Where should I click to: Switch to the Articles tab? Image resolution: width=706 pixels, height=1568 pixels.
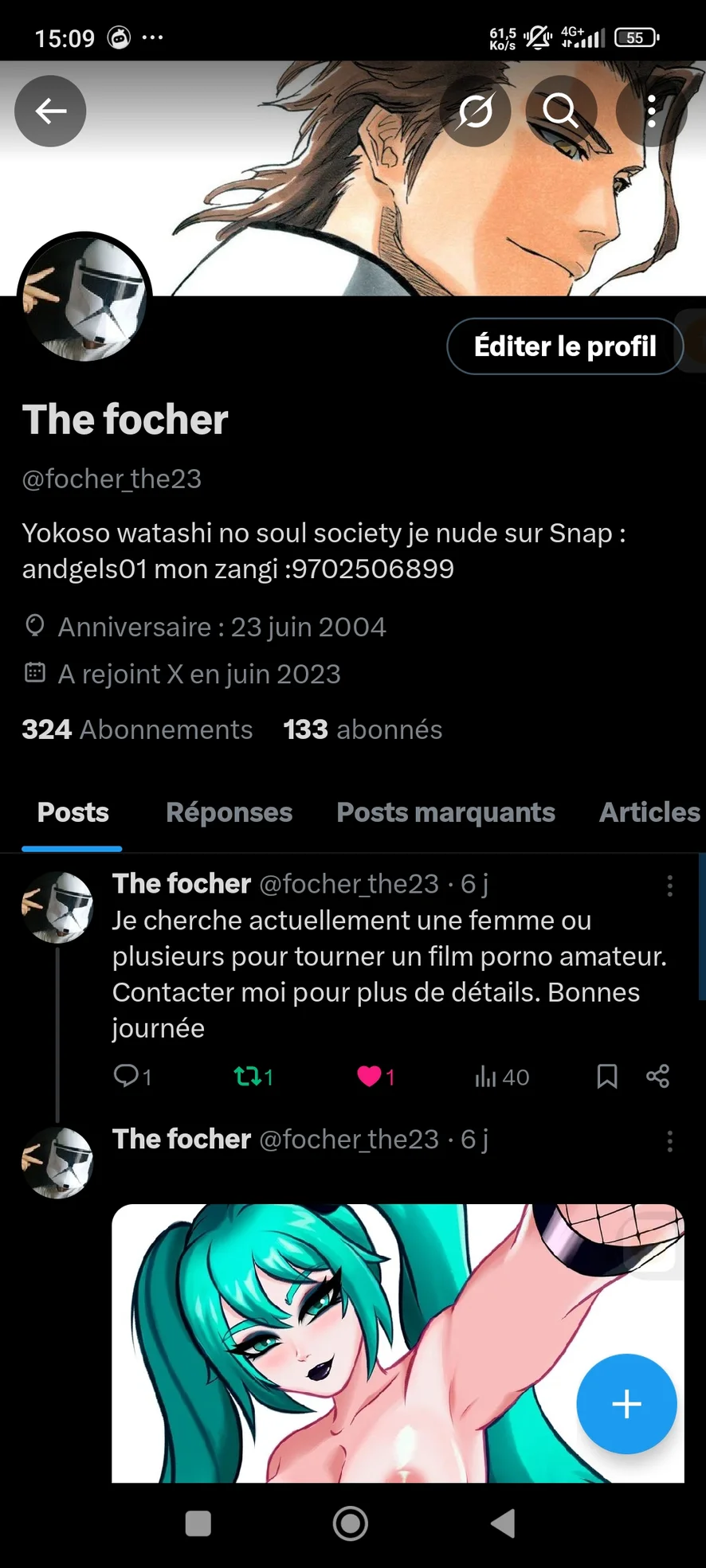[x=649, y=812]
